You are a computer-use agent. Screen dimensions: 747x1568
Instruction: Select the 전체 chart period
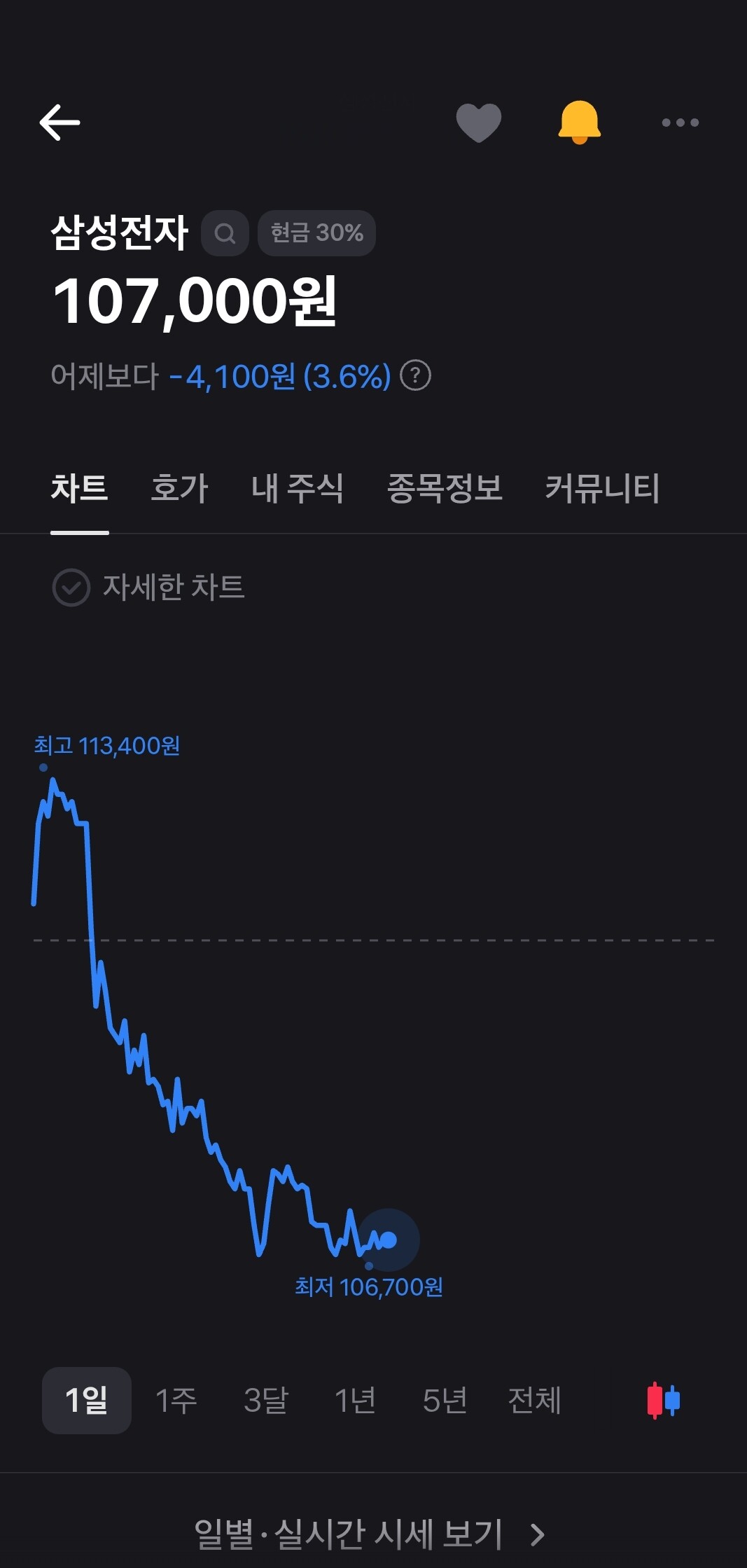click(x=534, y=1401)
